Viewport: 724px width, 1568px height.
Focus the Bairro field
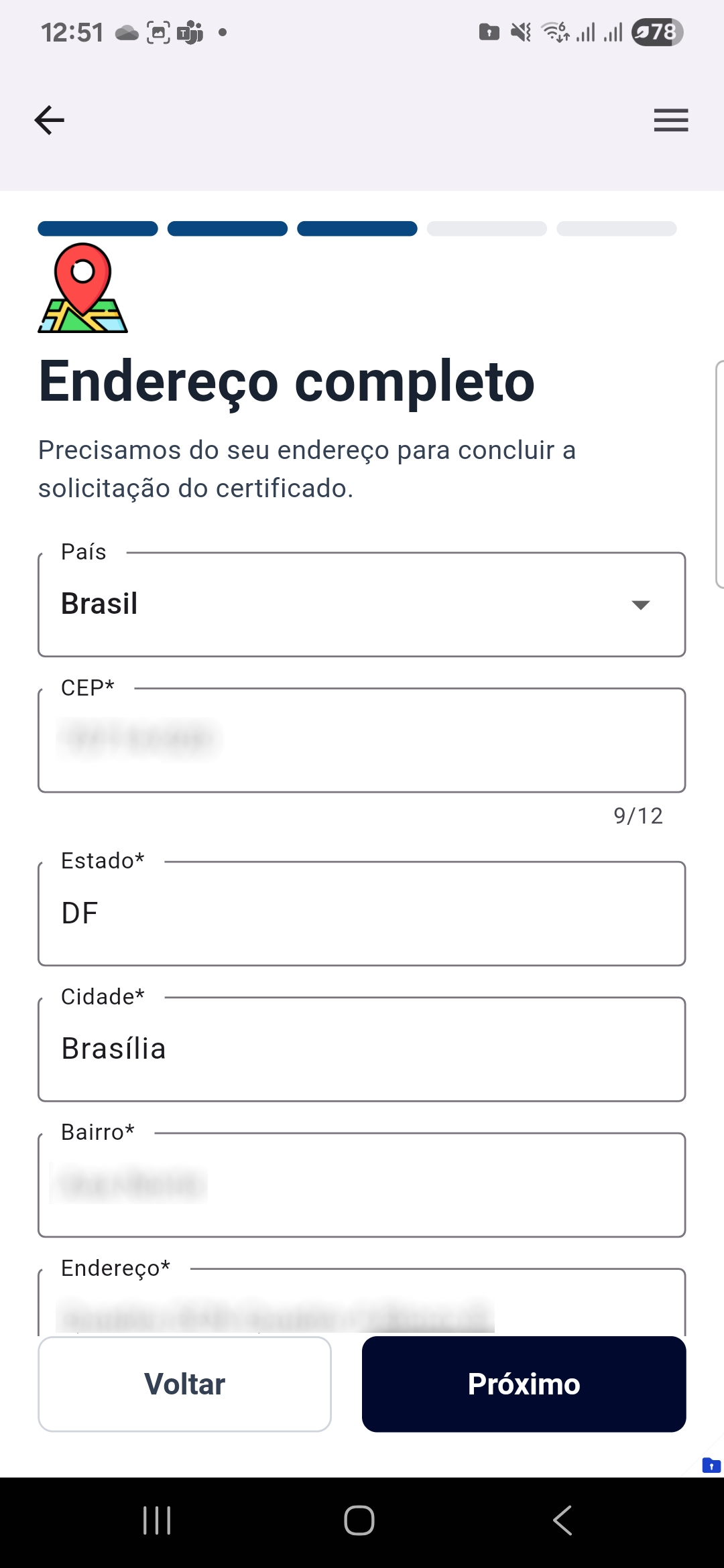point(362,1184)
